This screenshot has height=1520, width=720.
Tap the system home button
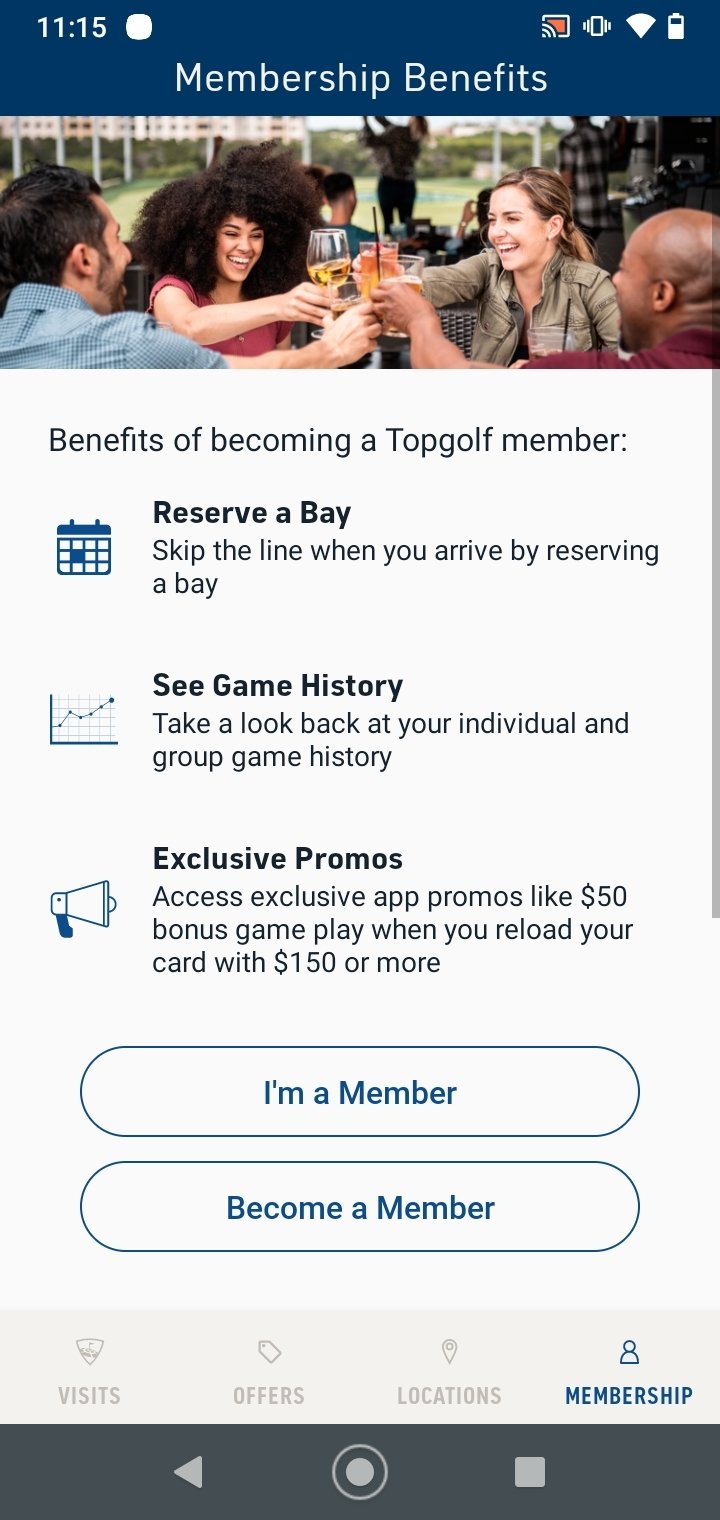coord(360,1472)
